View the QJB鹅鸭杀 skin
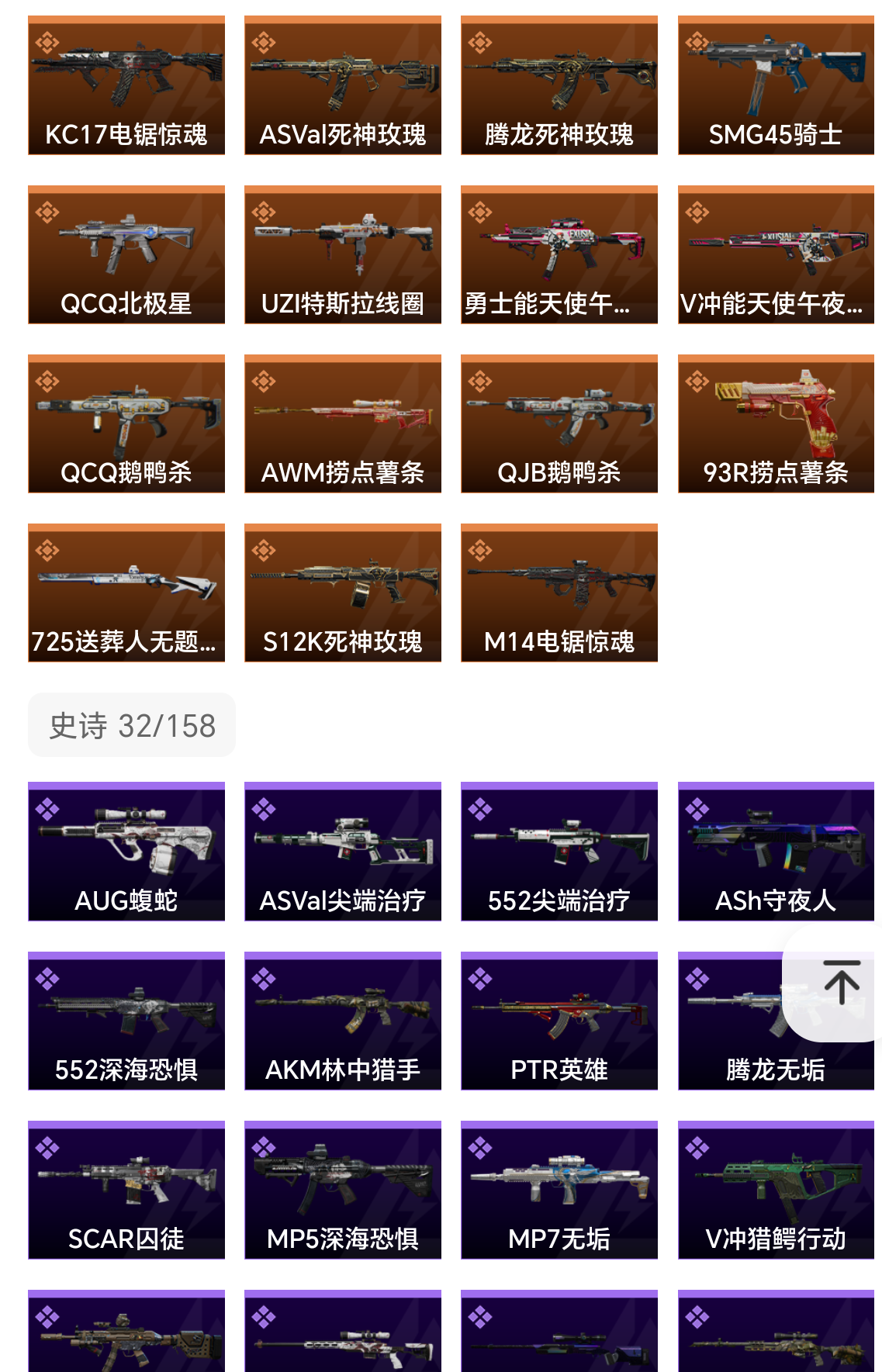The image size is (882, 1372). 559,423
